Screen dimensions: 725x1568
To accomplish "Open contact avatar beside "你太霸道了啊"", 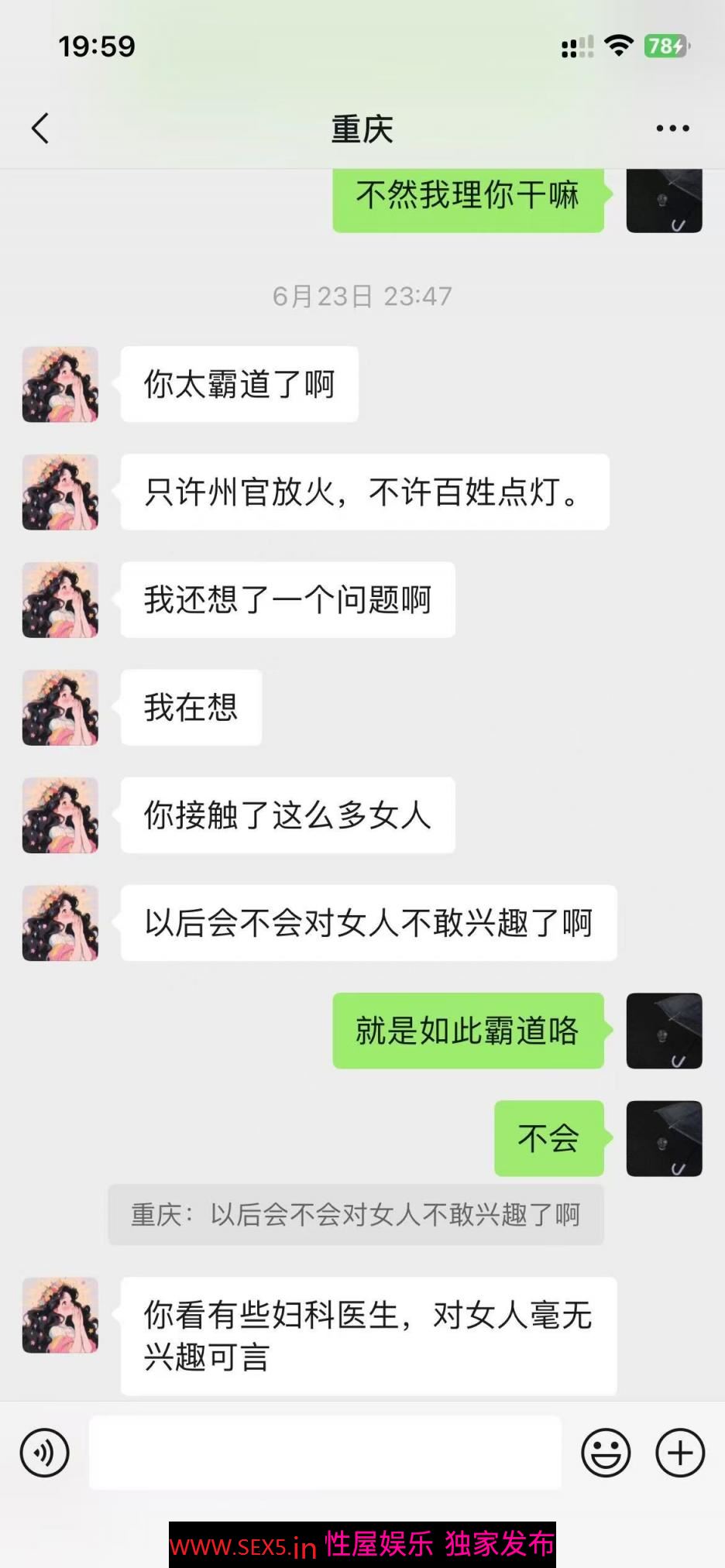I will click(60, 384).
